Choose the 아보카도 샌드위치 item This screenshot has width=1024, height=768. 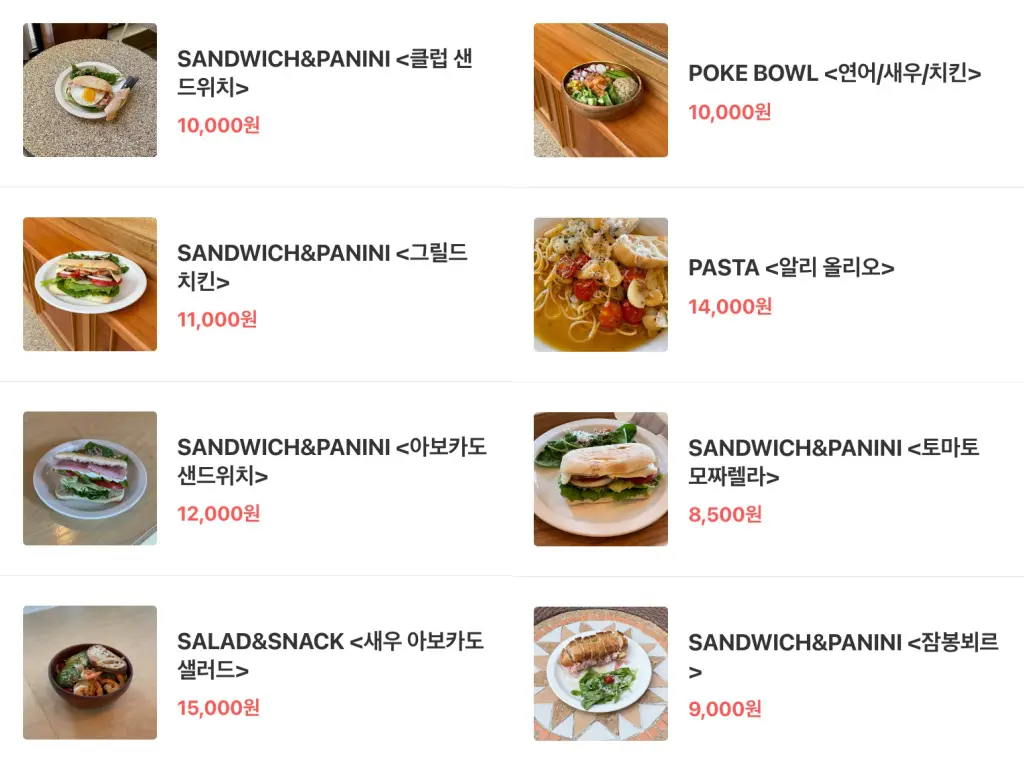[x=331, y=461]
